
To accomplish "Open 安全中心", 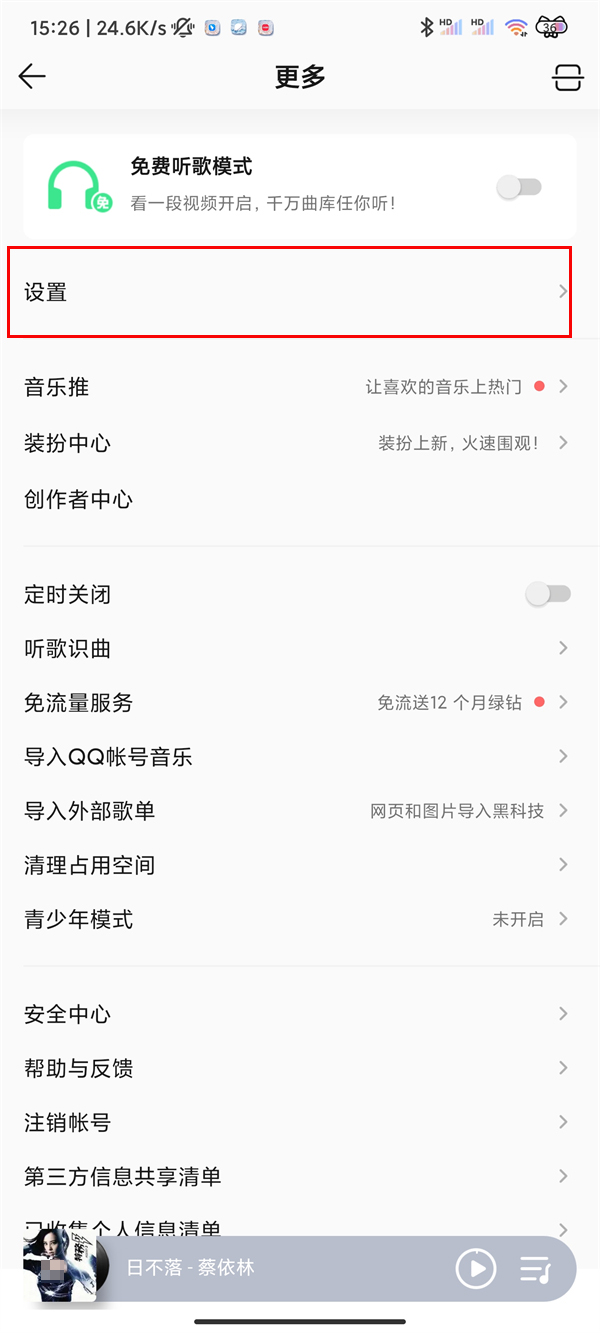I will click(x=290, y=1014).
